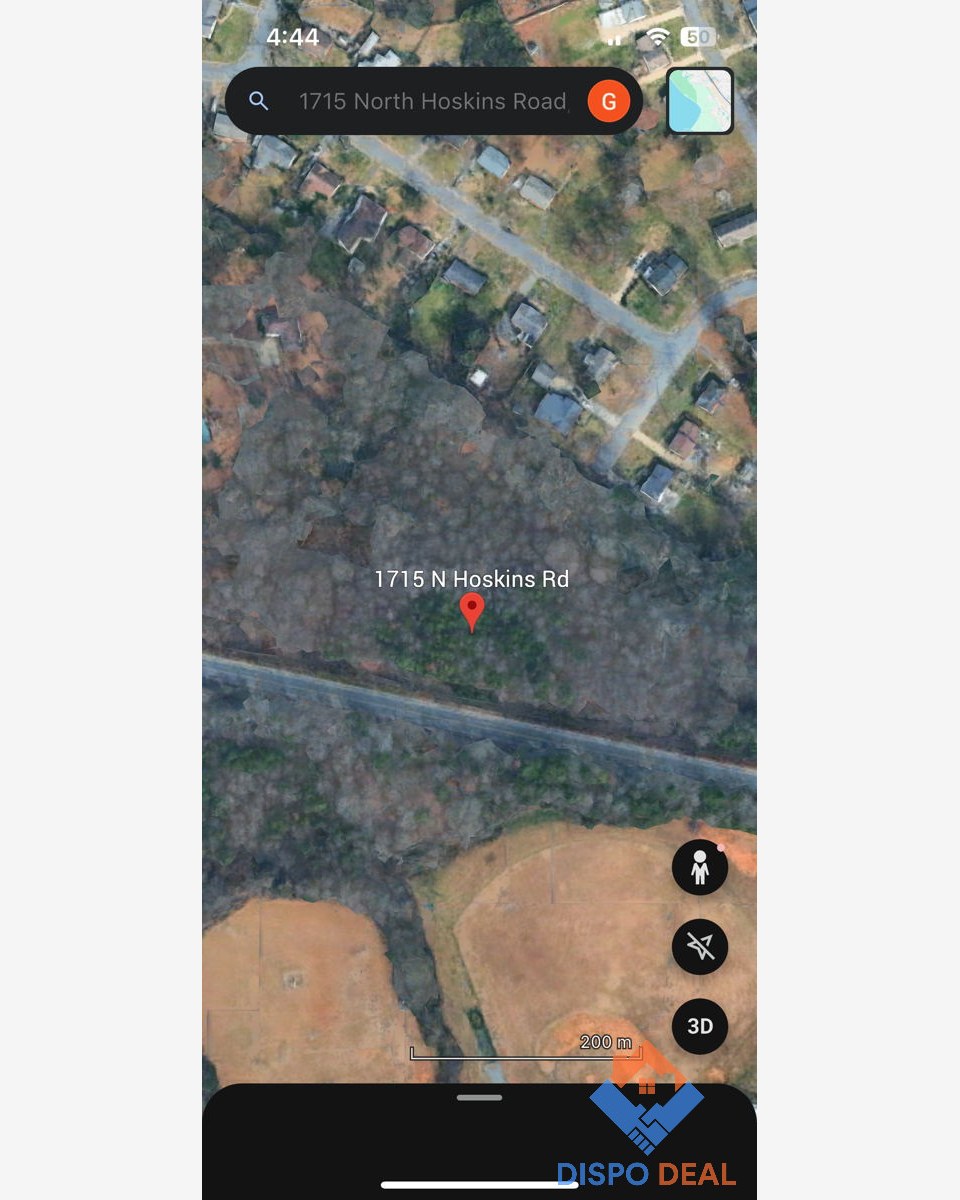Open the orange G account avatar
960x1200 pixels.
click(x=608, y=101)
